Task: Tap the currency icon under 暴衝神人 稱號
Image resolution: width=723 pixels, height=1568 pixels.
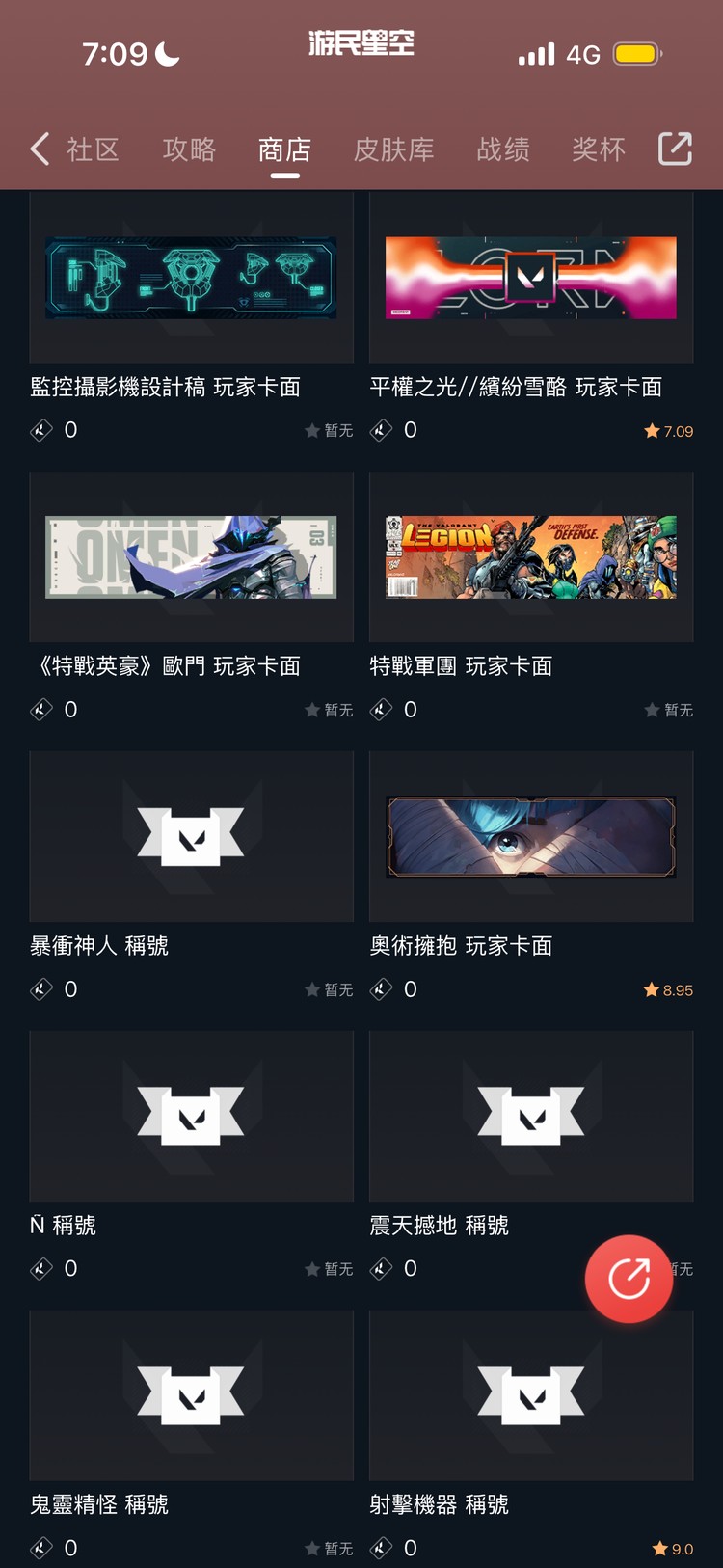Action: (40, 988)
